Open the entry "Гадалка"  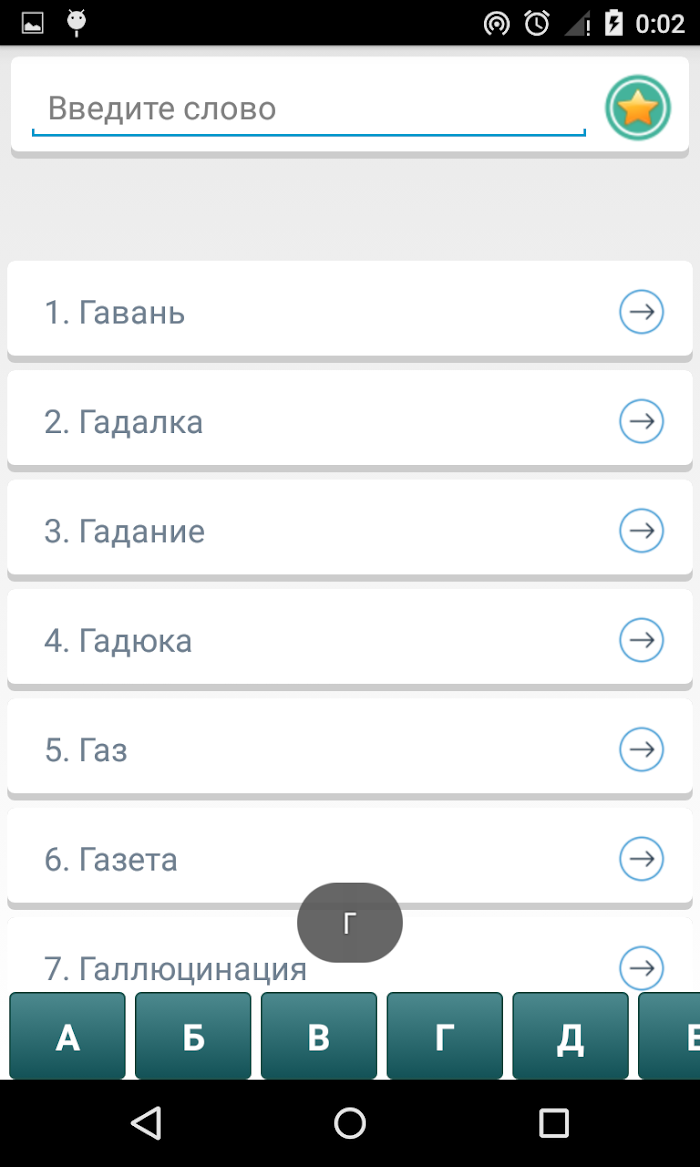(350, 420)
